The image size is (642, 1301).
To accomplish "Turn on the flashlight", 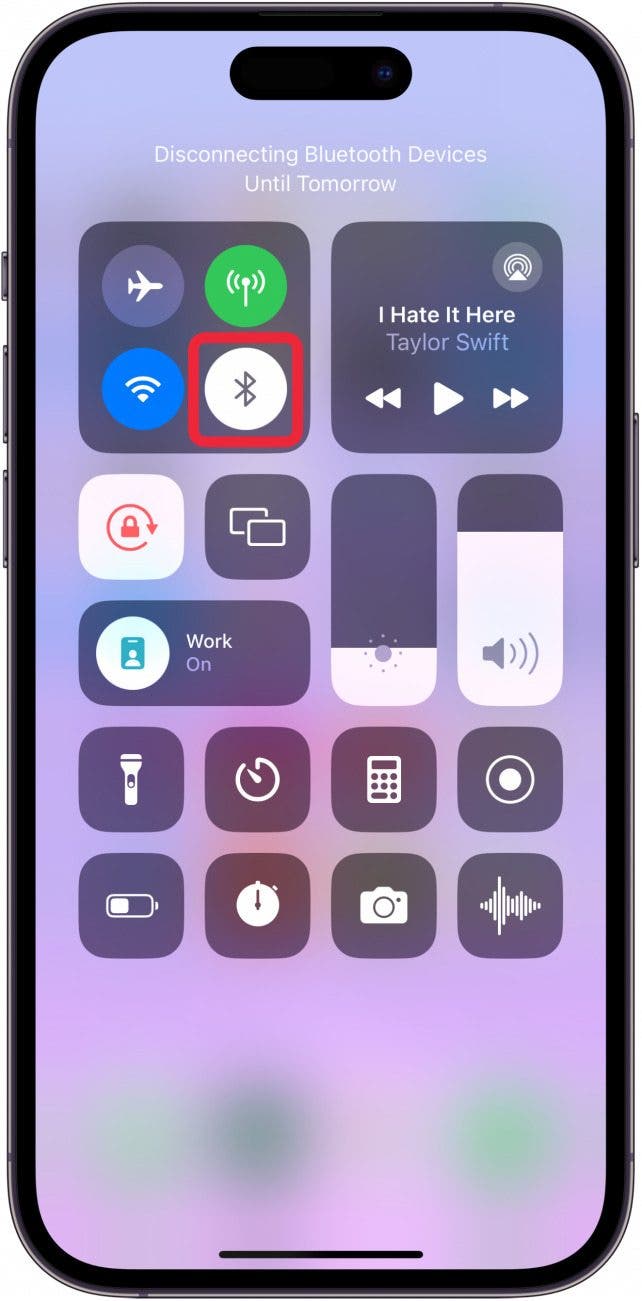I will 131,779.
